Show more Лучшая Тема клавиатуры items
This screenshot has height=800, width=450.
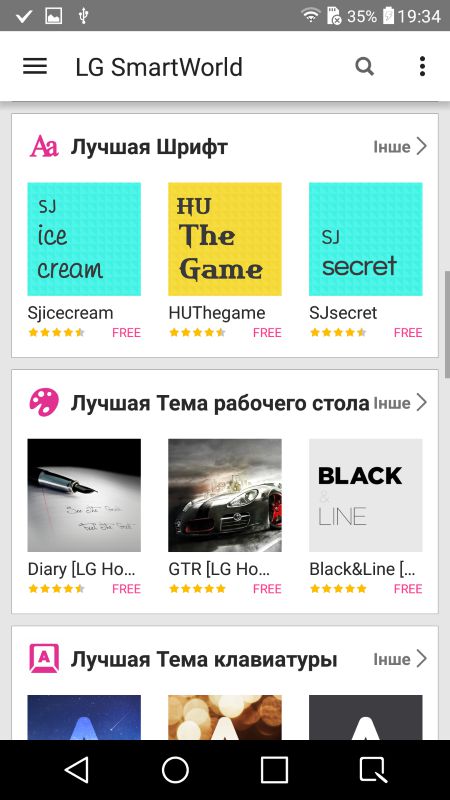[400, 659]
